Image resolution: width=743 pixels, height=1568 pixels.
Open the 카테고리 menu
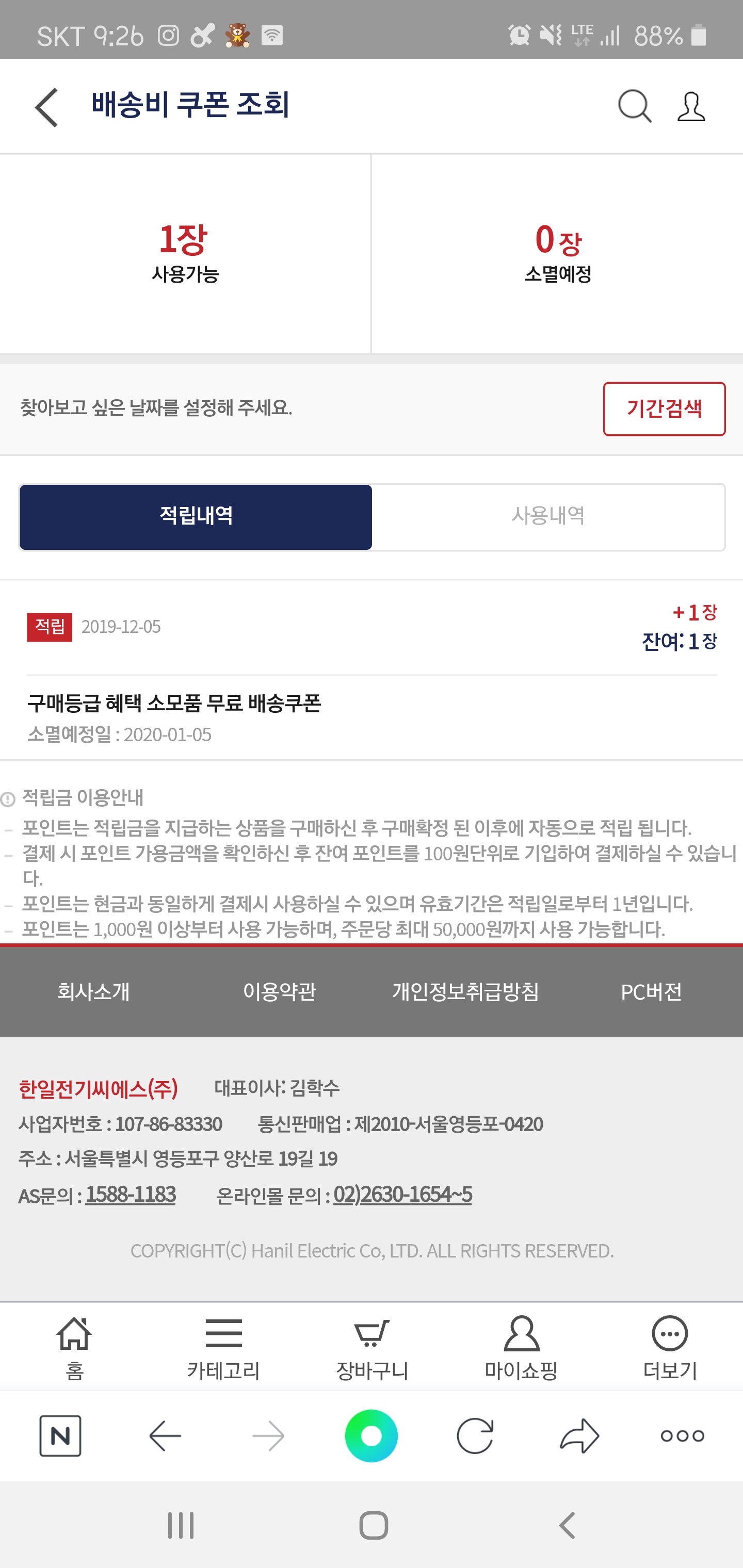point(223,1347)
